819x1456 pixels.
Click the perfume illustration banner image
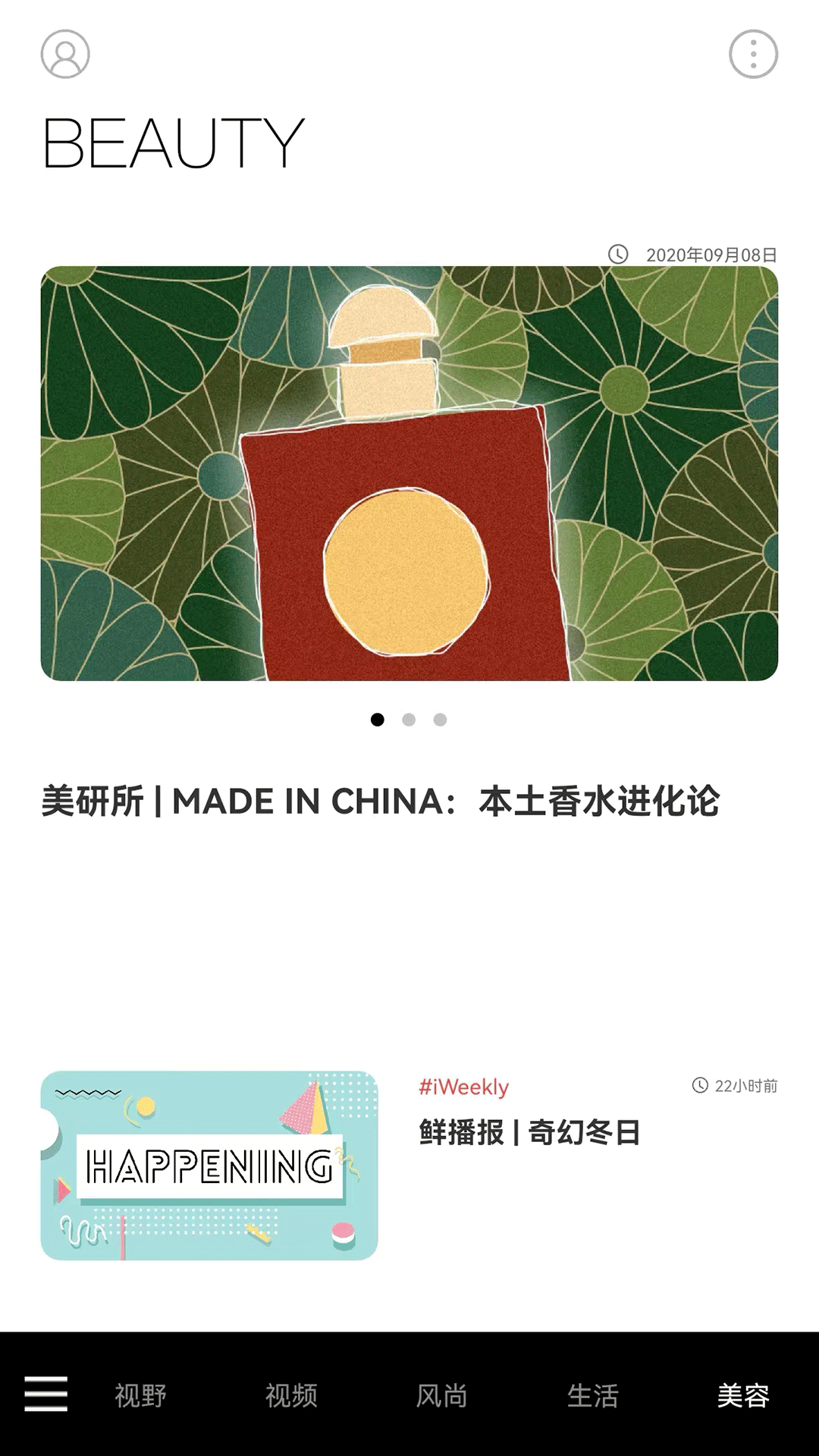click(409, 474)
